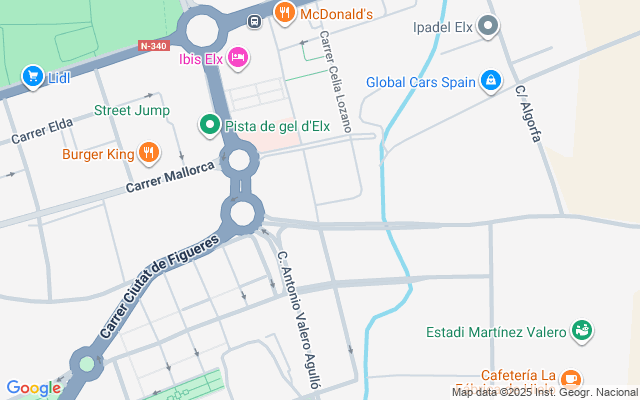Tap the Lidl shopping marker
This screenshot has width=640, height=400.
click(x=32, y=76)
